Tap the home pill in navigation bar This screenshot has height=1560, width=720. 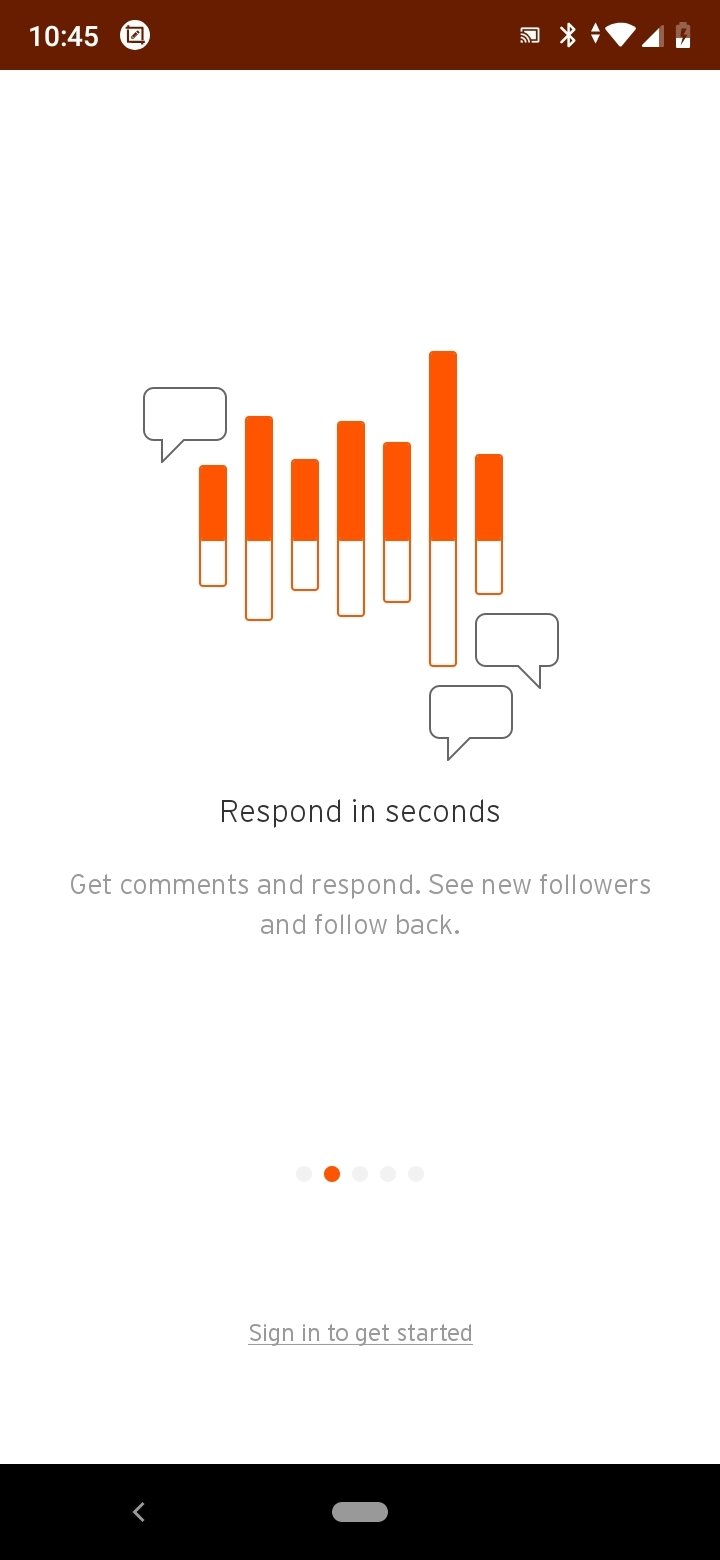pos(360,1512)
